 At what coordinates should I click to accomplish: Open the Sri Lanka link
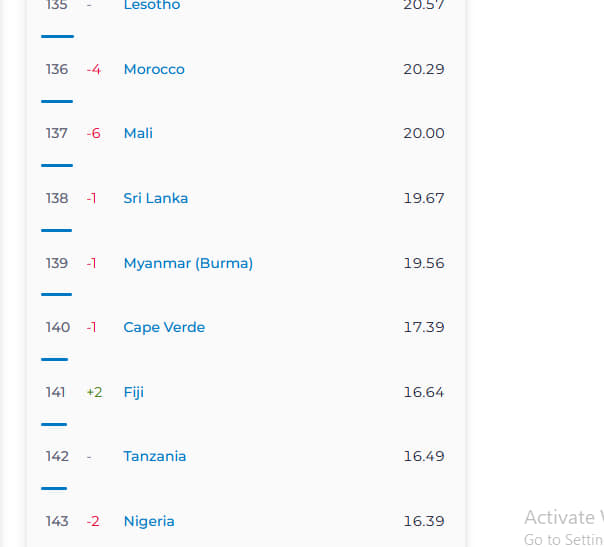(155, 198)
